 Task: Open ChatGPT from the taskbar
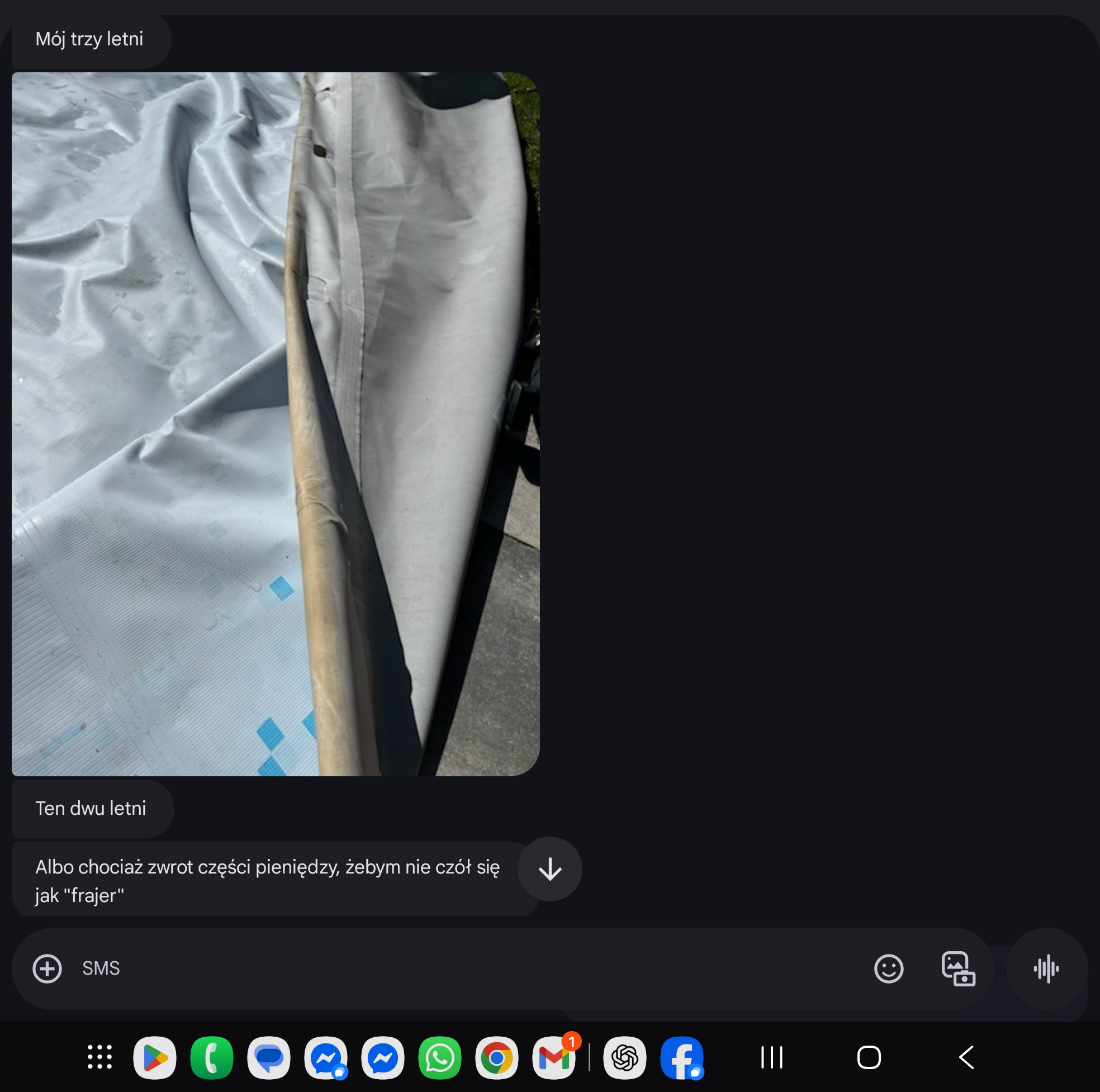tap(624, 1058)
